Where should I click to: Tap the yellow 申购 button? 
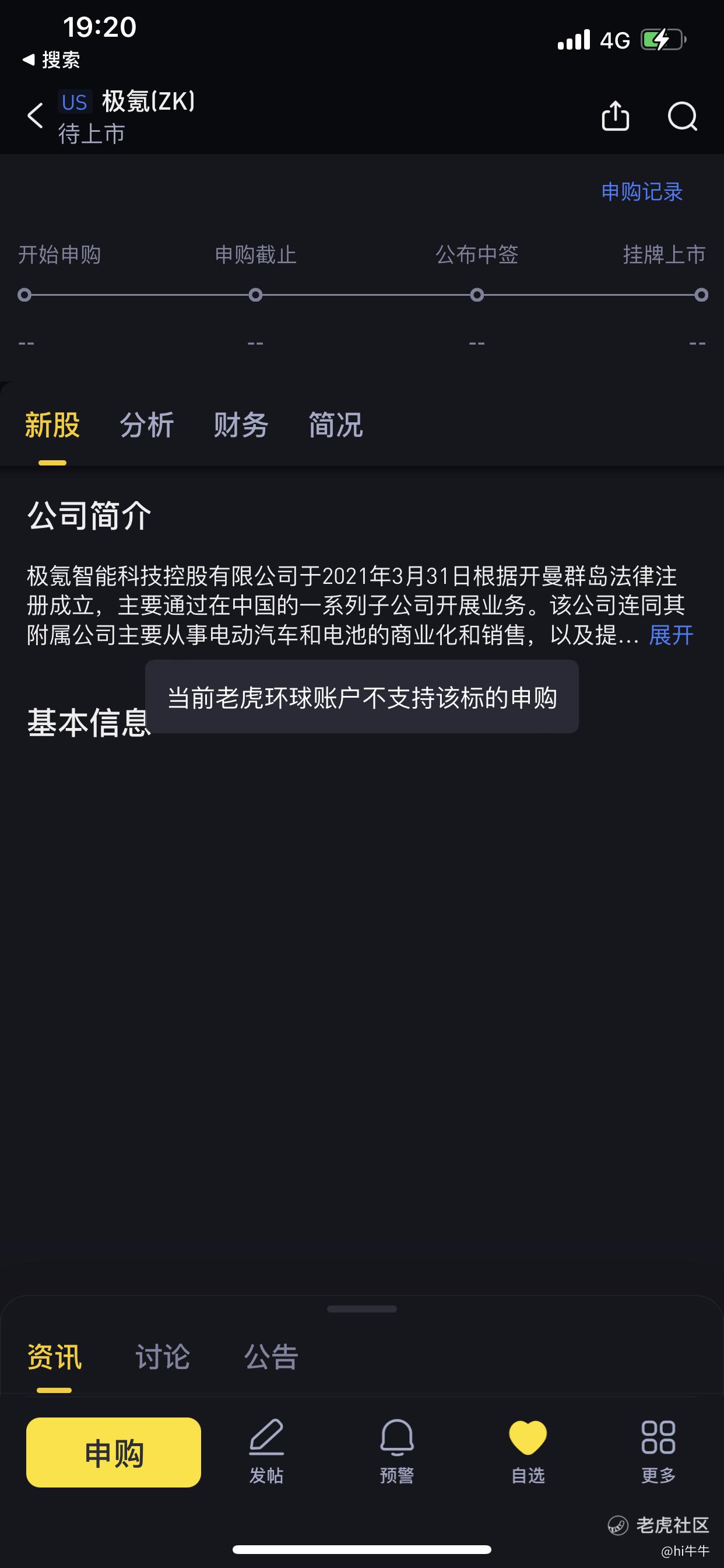pyautogui.click(x=114, y=1452)
